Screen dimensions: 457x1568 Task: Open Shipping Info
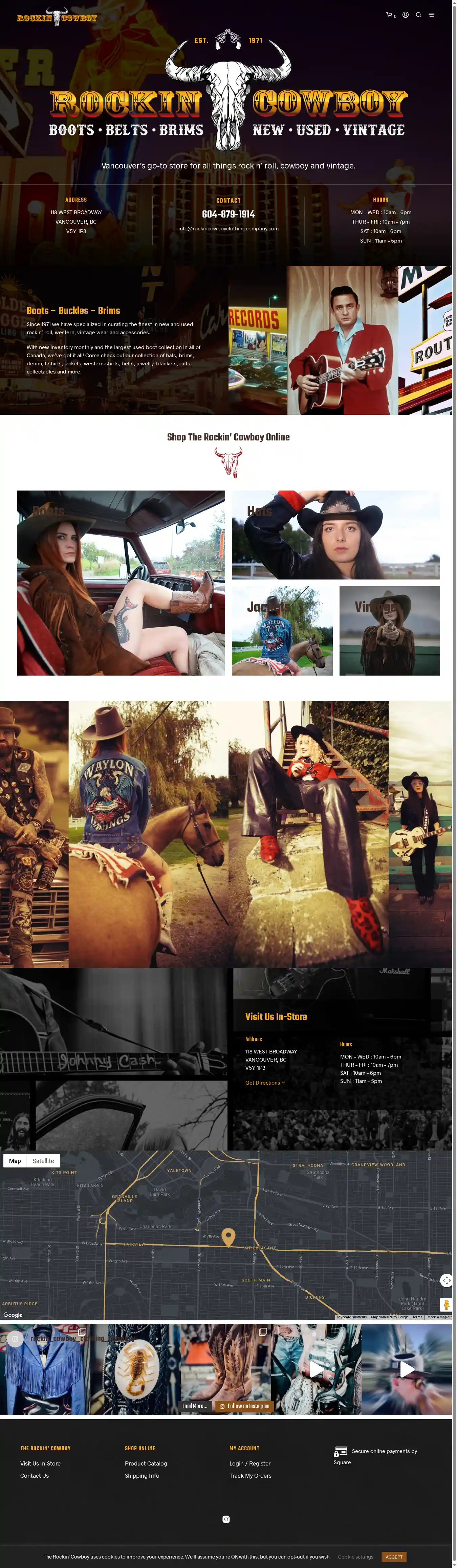[x=142, y=1476]
